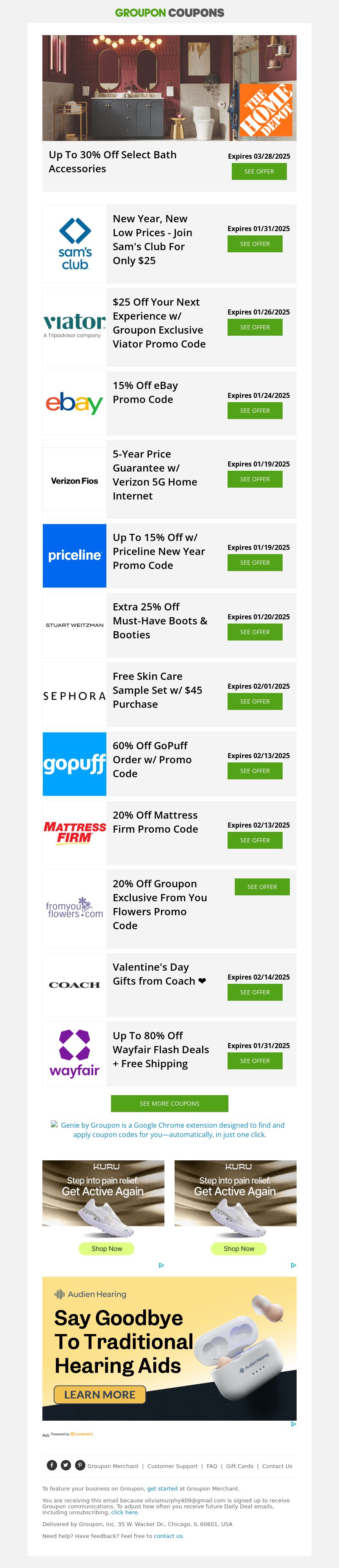Tap See Offer for Home Depot bath accessories
The image size is (339, 1568).
point(258,171)
